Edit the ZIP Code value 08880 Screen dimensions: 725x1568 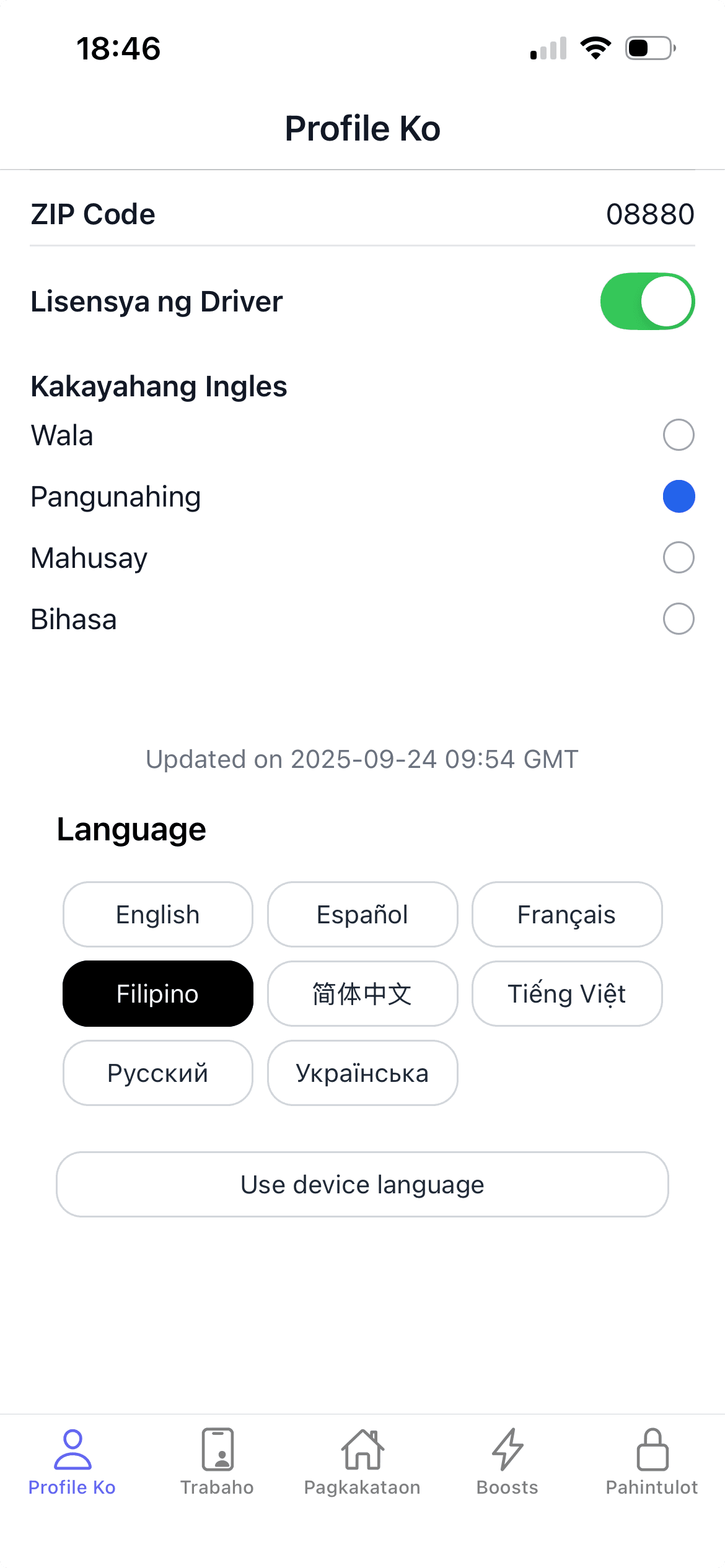coord(649,214)
